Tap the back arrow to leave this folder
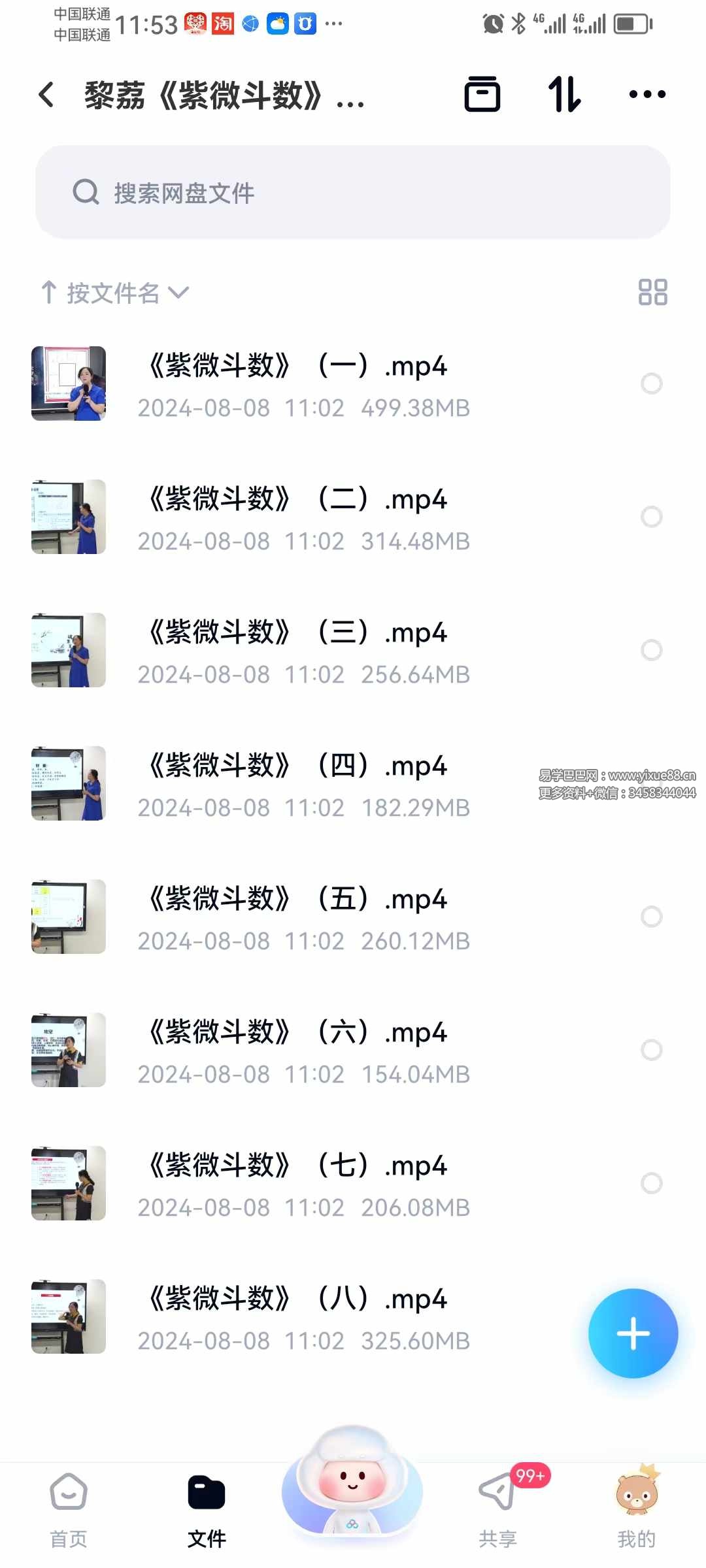The height and width of the screenshot is (1568, 706). point(46,95)
